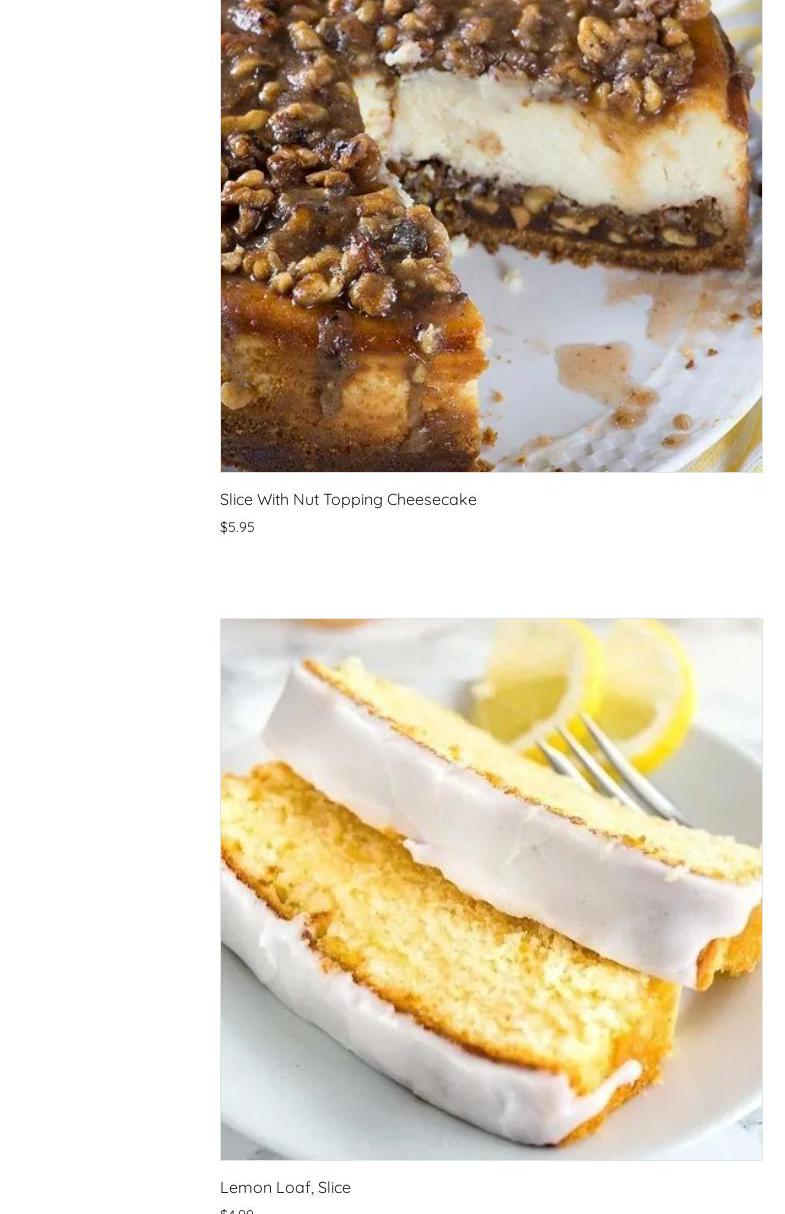The height and width of the screenshot is (1214, 785).
Task: Open the Slice With Nut Topping Cheesecake photo
Action: [490, 235]
